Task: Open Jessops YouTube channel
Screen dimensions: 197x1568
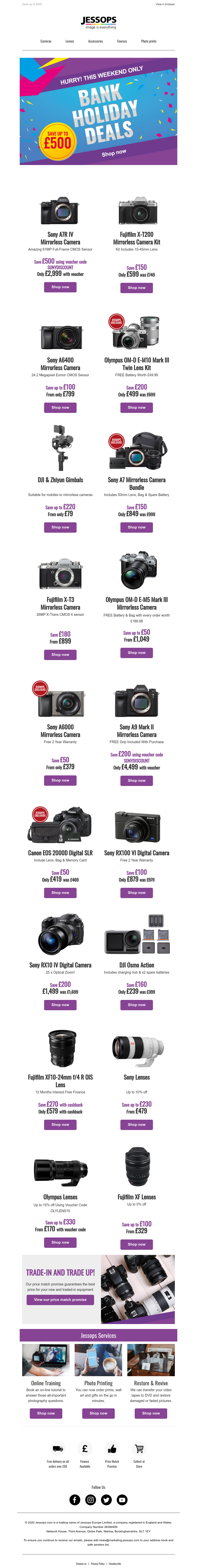Action: point(122,1500)
